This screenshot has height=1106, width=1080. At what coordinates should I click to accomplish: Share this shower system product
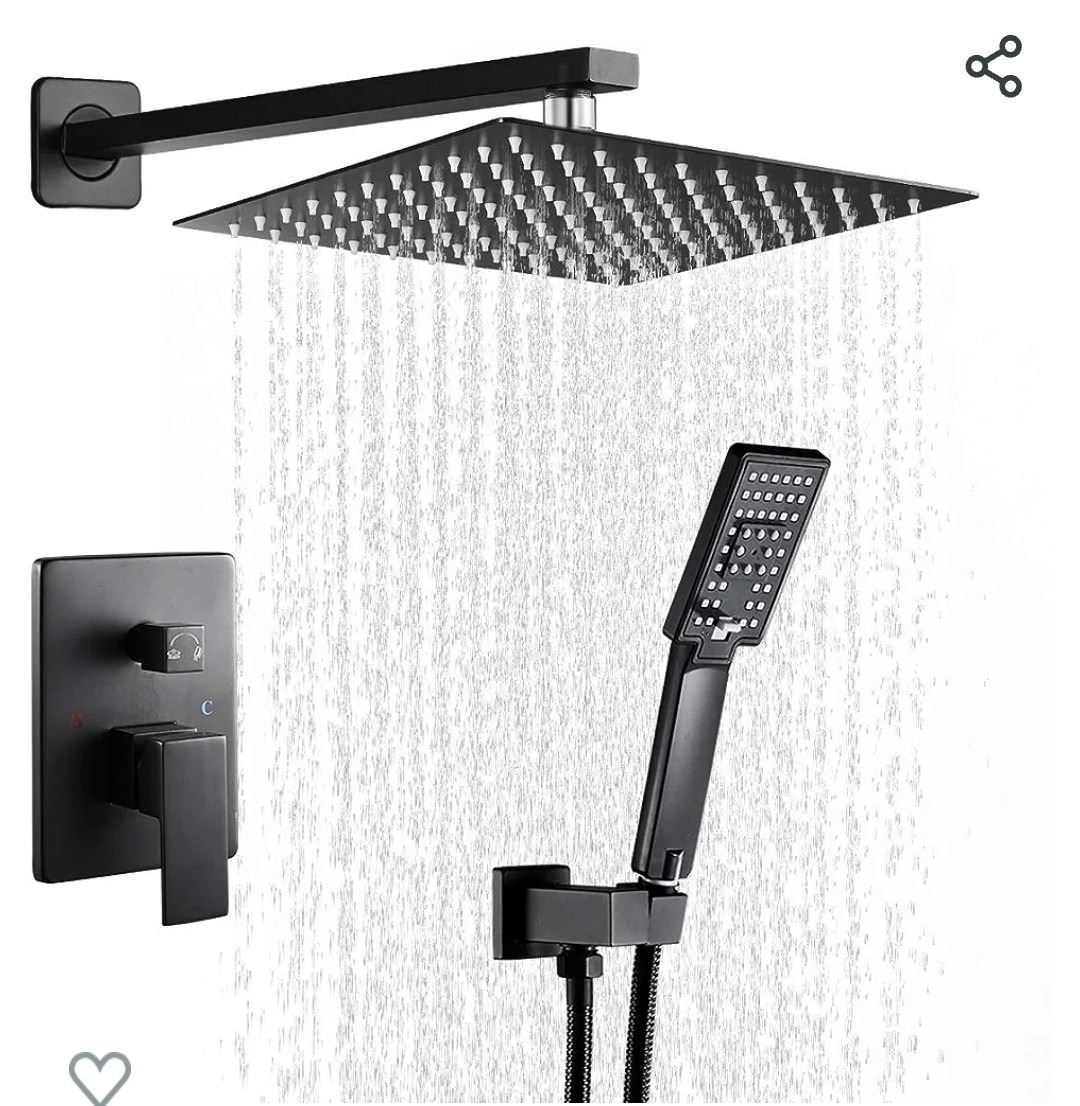[993, 66]
